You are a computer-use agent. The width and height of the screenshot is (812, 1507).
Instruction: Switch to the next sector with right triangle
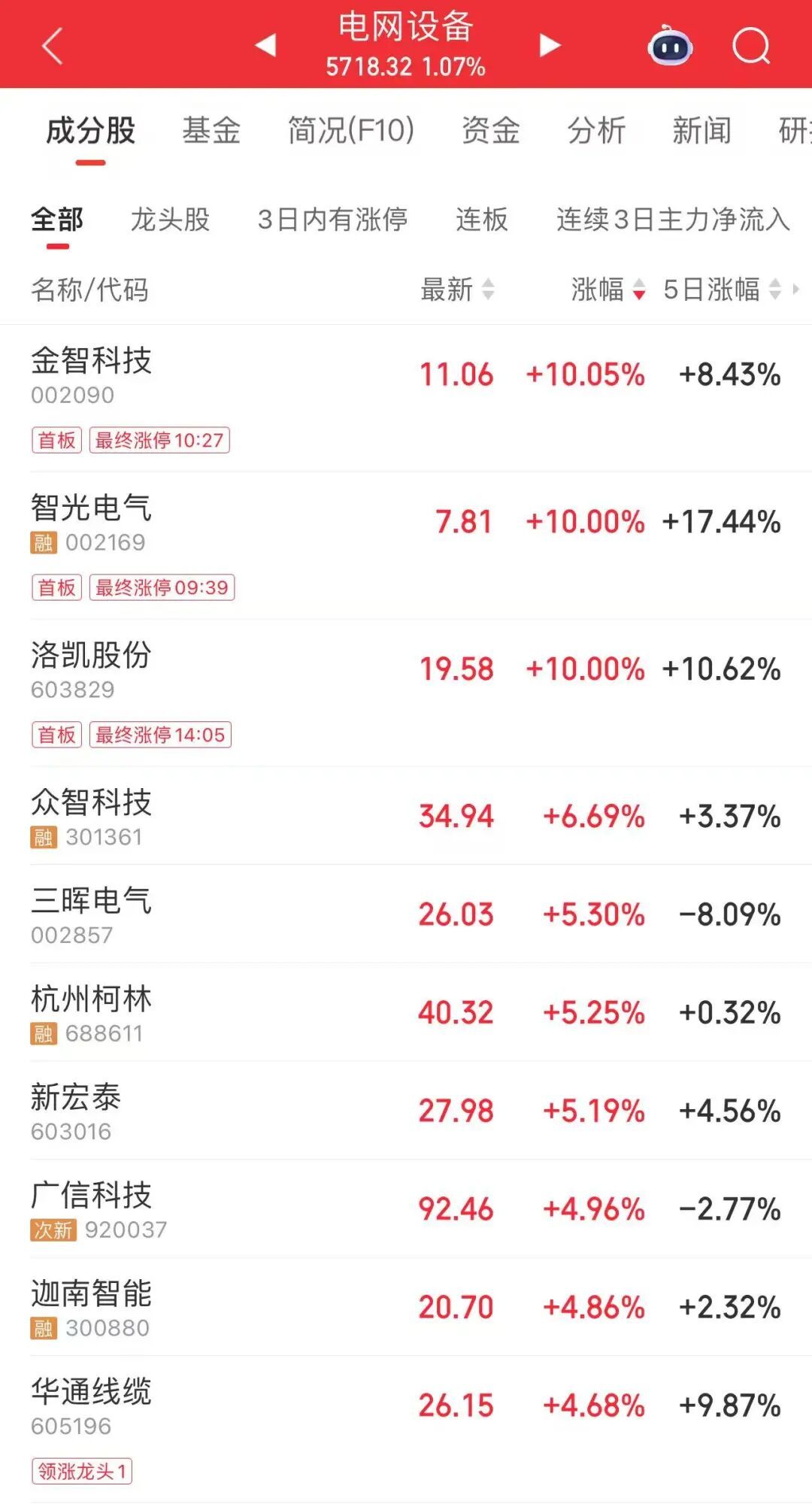550,45
